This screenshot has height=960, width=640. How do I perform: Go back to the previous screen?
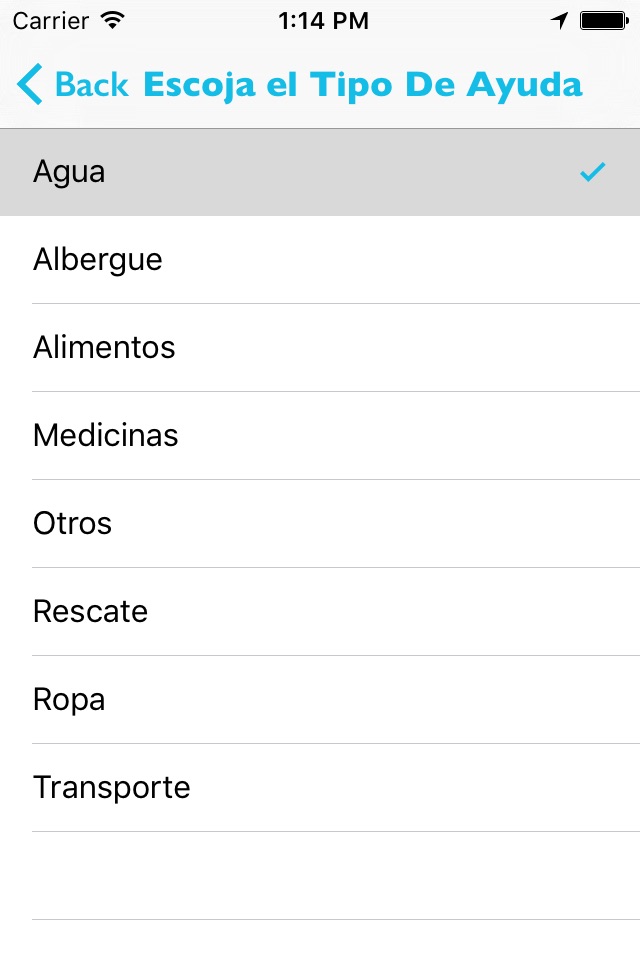pos(73,85)
